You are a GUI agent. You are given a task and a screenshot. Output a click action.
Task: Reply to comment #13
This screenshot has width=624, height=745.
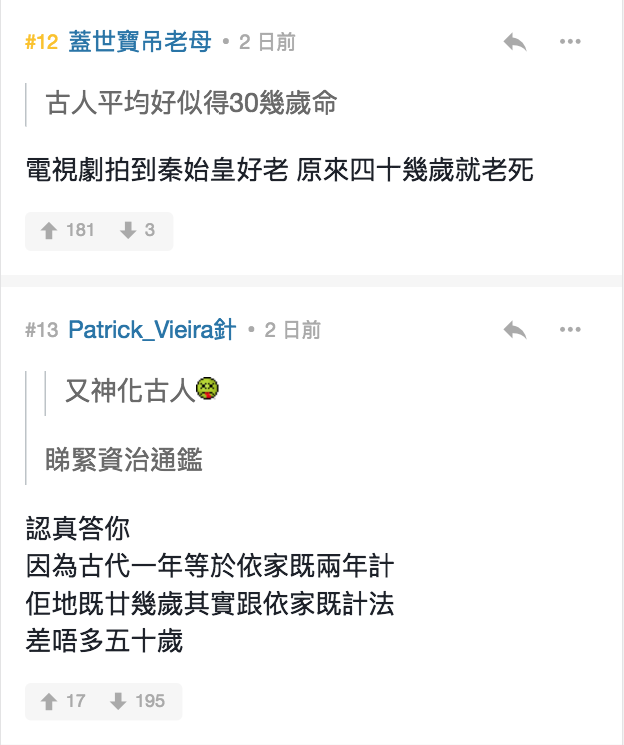click(x=515, y=329)
